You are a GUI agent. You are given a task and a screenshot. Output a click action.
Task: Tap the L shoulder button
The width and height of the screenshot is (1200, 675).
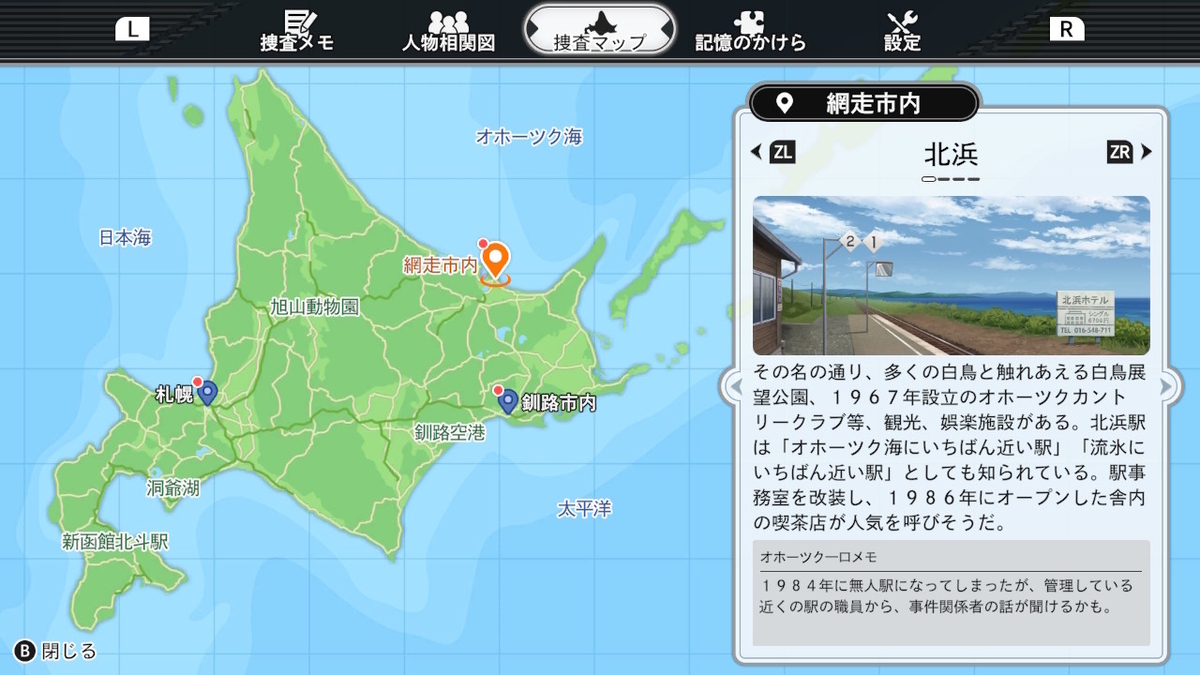(132, 29)
